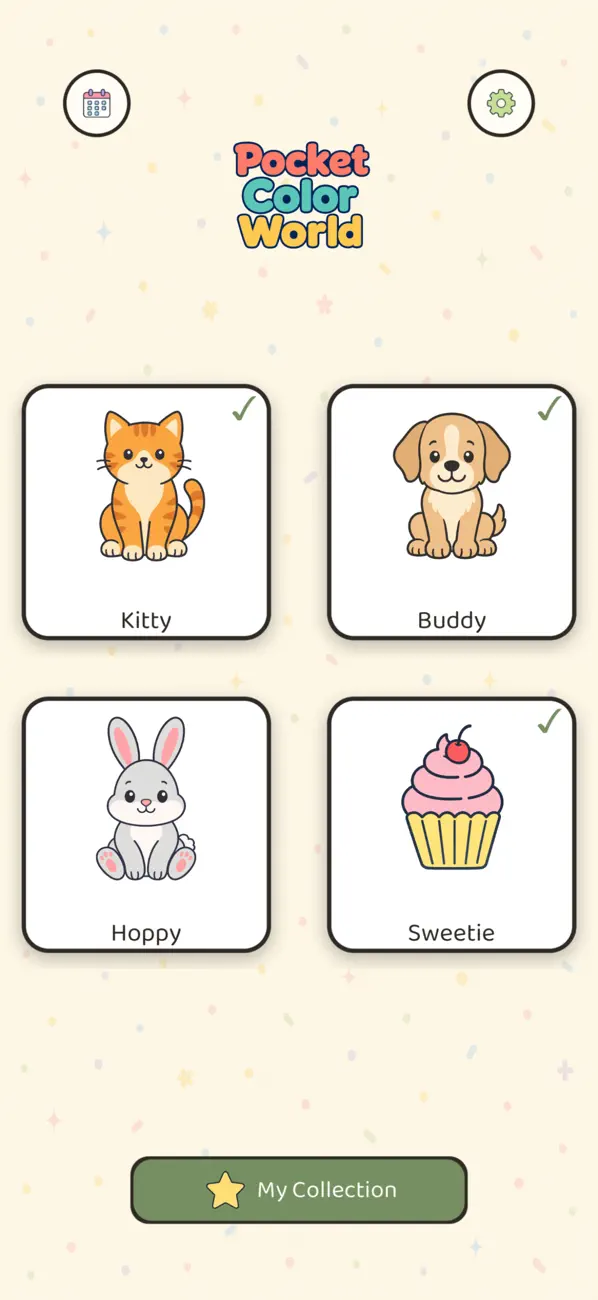Open the settings gear
This screenshot has height=1300, width=598.
pyautogui.click(x=501, y=103)
